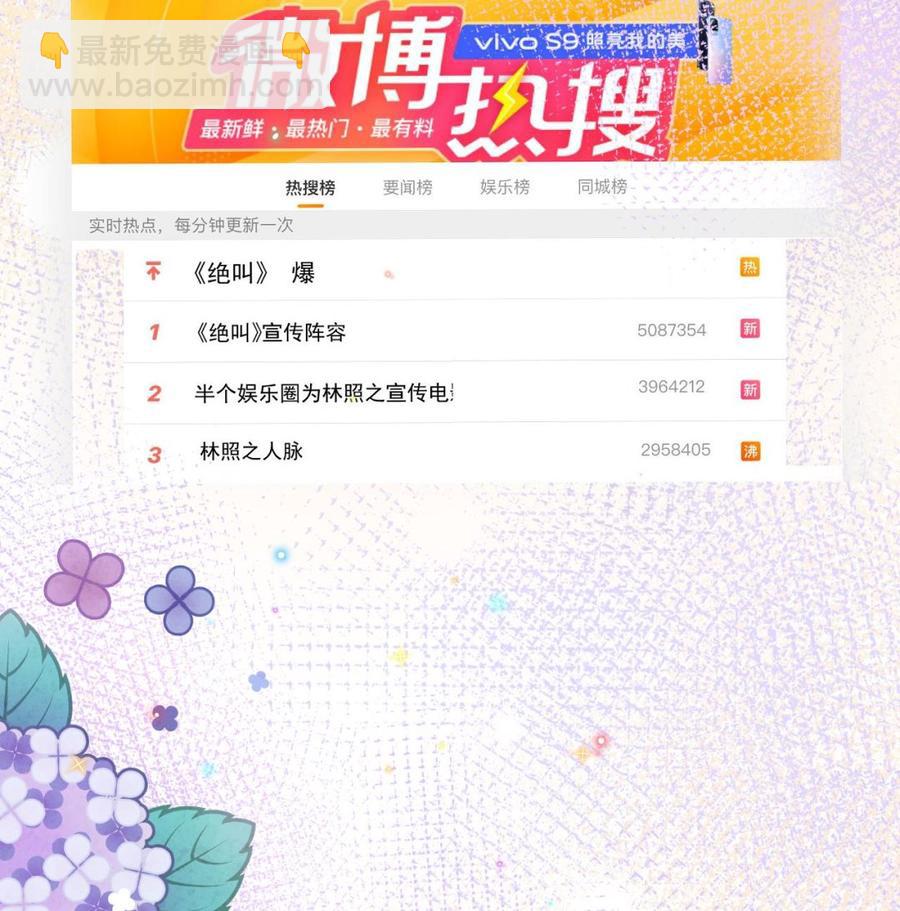900x911 pixels.
Task: Switch to the 娱乐榜 tab
Action: [506, 187]
